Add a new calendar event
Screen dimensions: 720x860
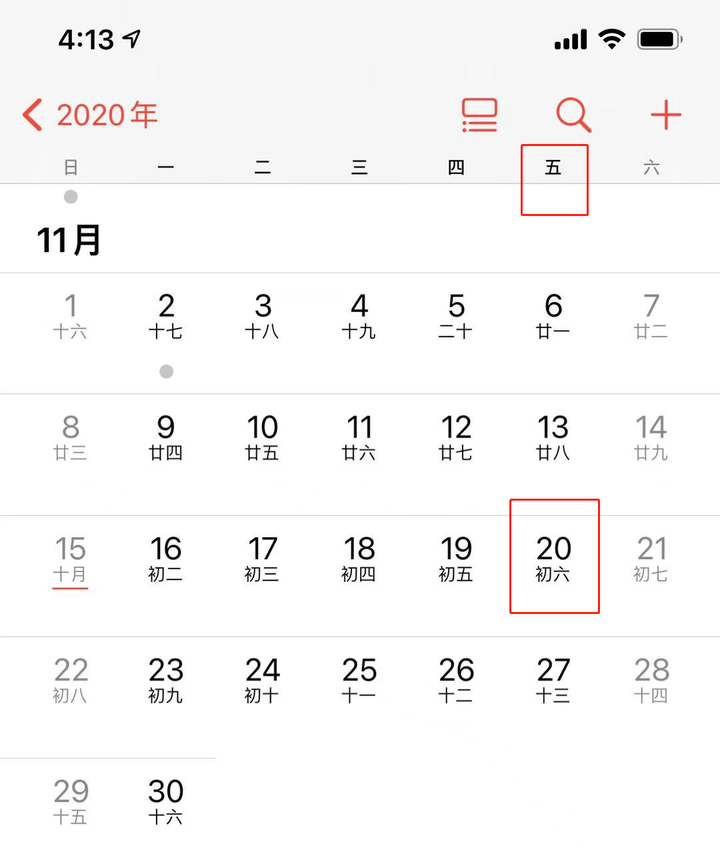666,115
